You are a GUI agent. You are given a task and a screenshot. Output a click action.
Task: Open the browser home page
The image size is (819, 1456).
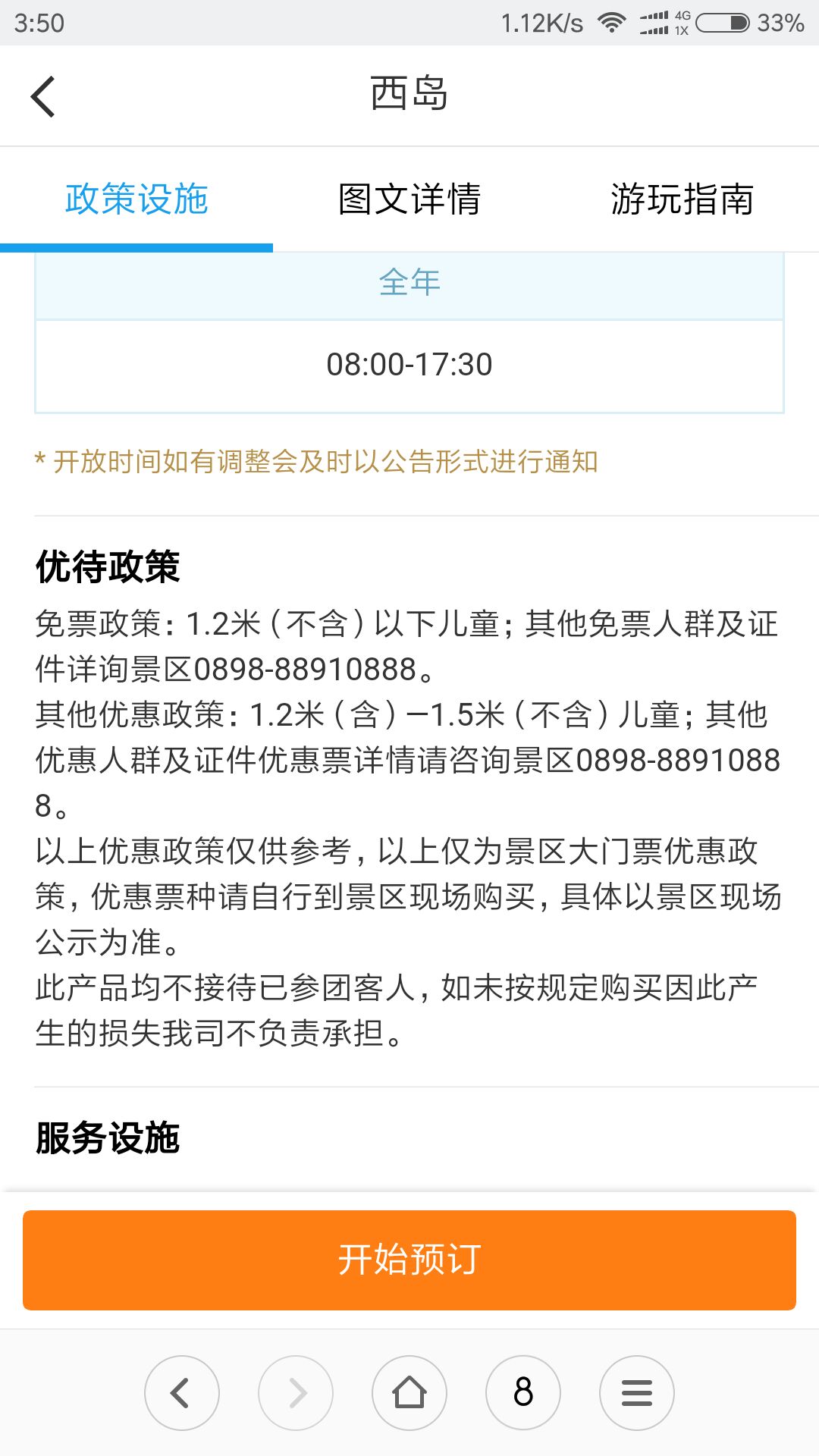(409, 1393)
